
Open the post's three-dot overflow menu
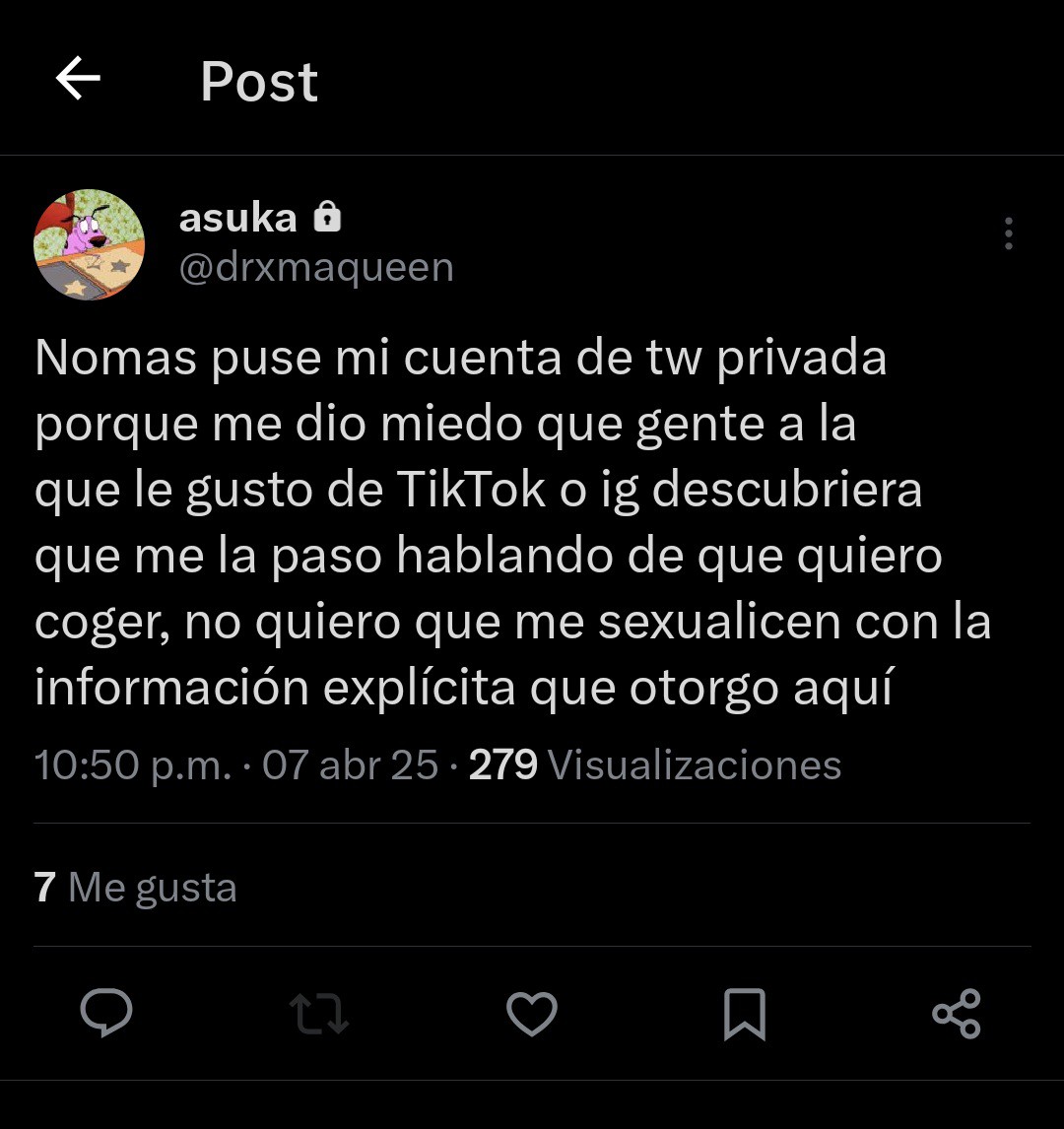1008,233
